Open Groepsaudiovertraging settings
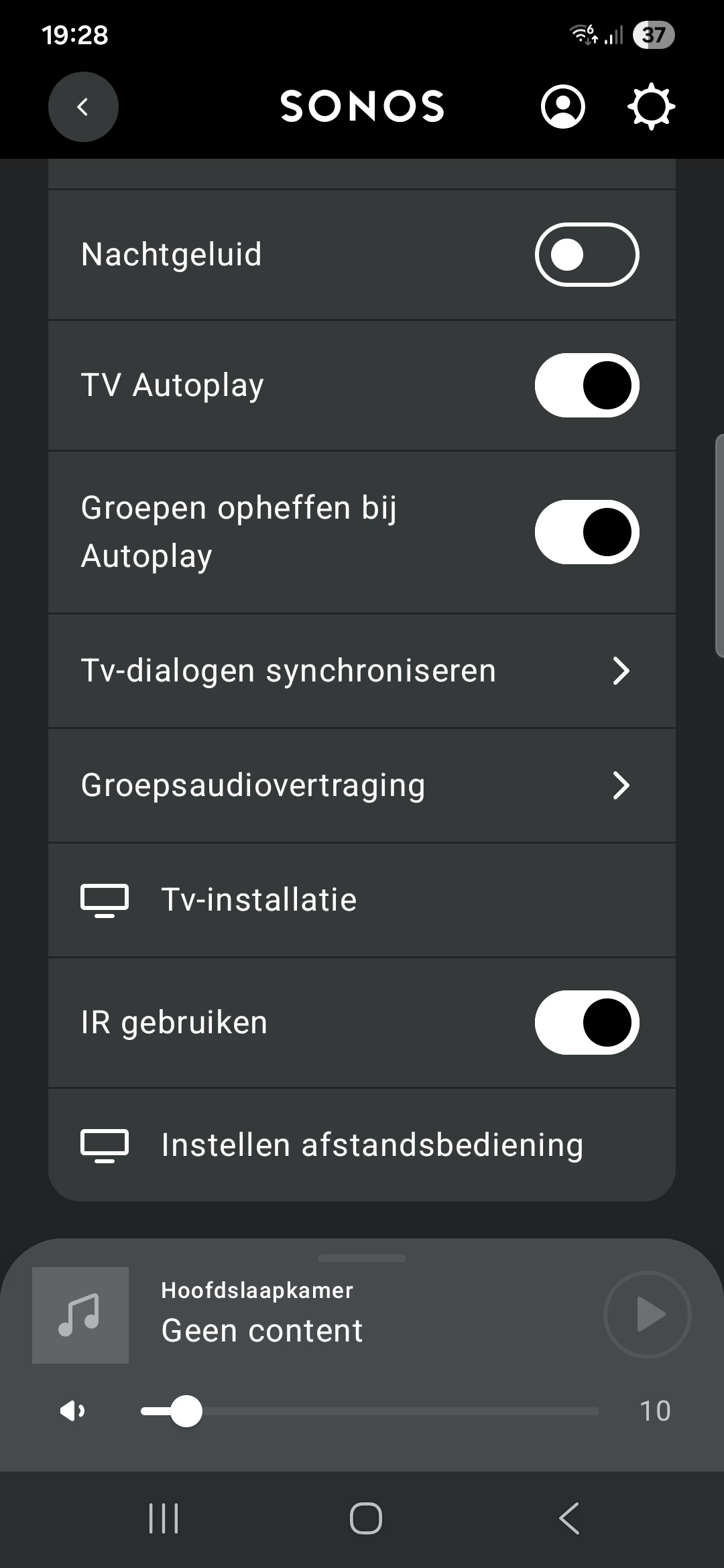 (362, 785)
